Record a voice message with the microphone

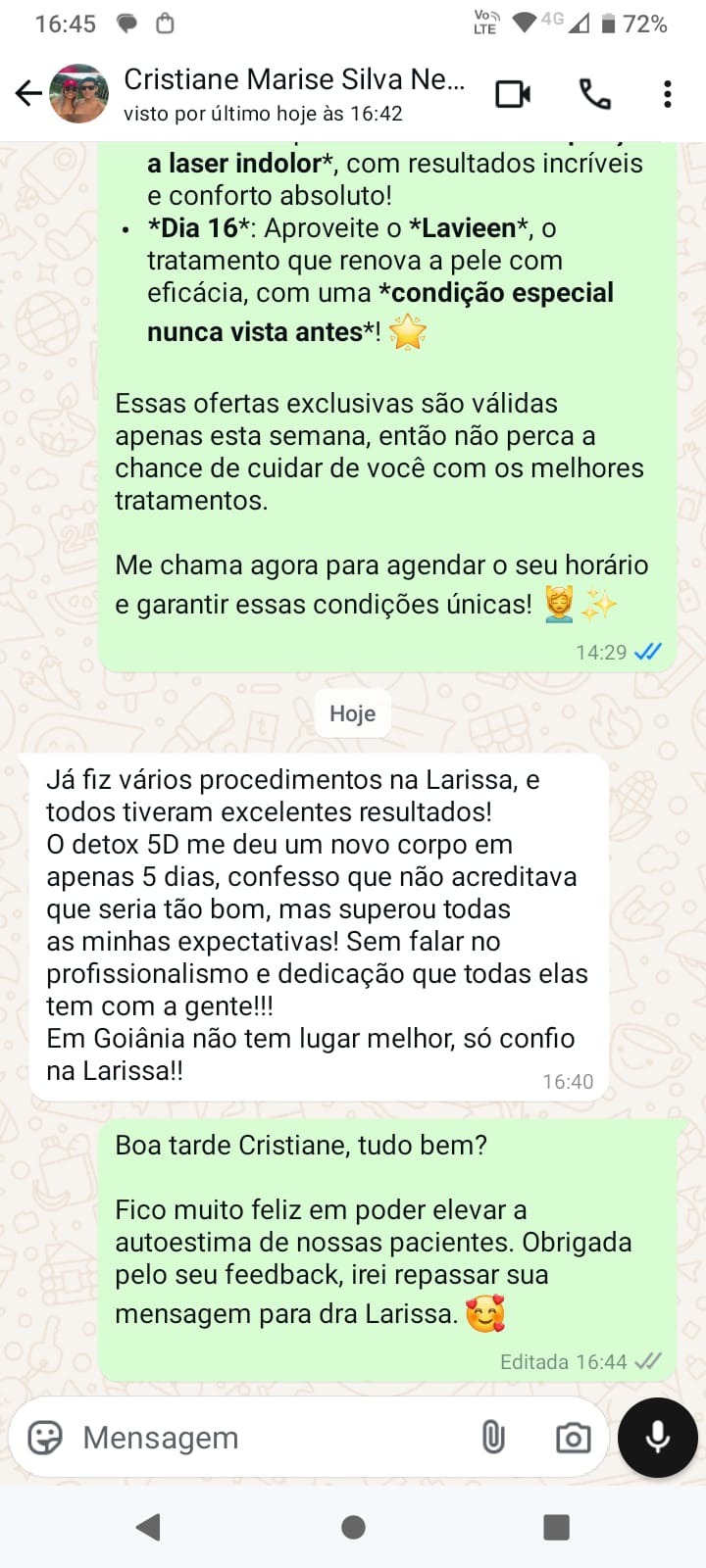coord(656,1438)
